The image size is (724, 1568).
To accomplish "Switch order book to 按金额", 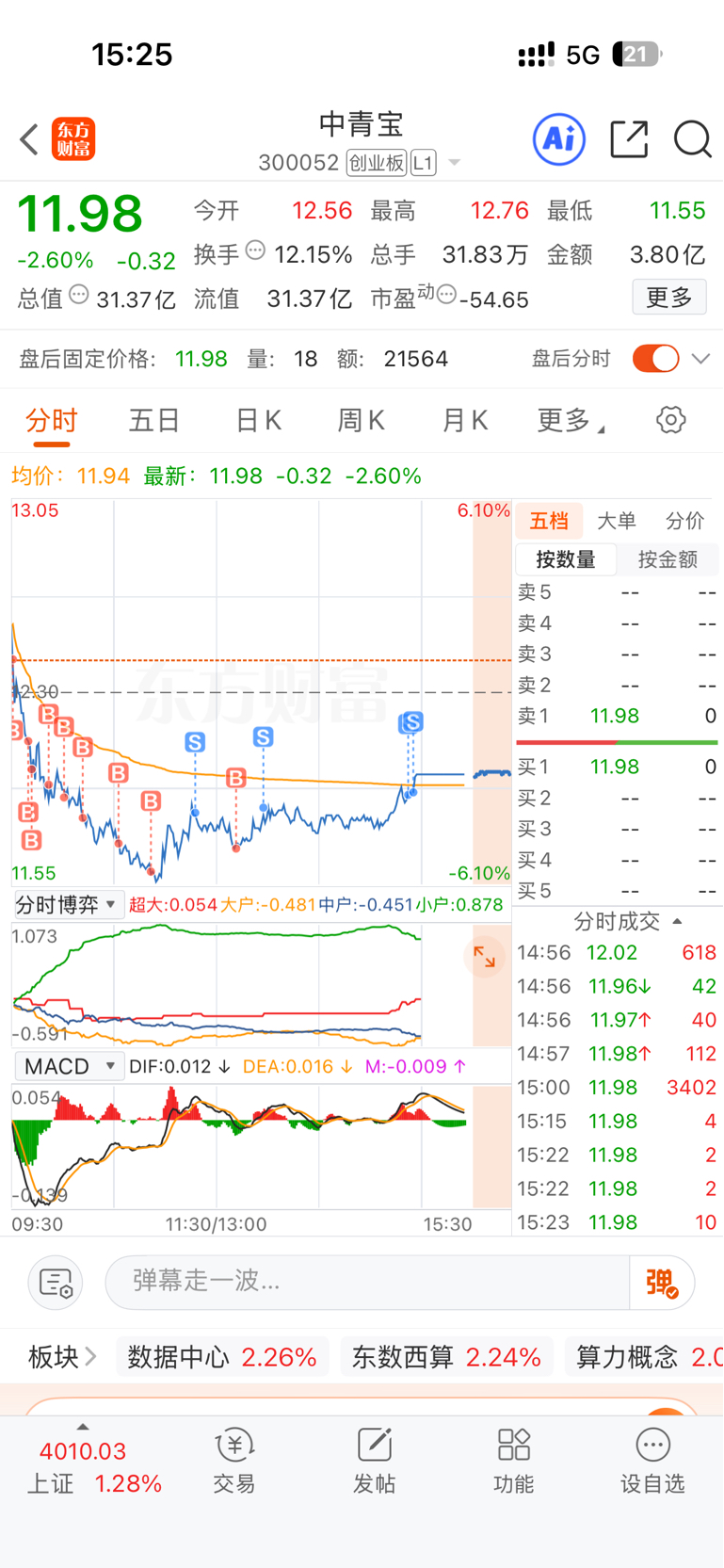I will click(x=668, y=559).
